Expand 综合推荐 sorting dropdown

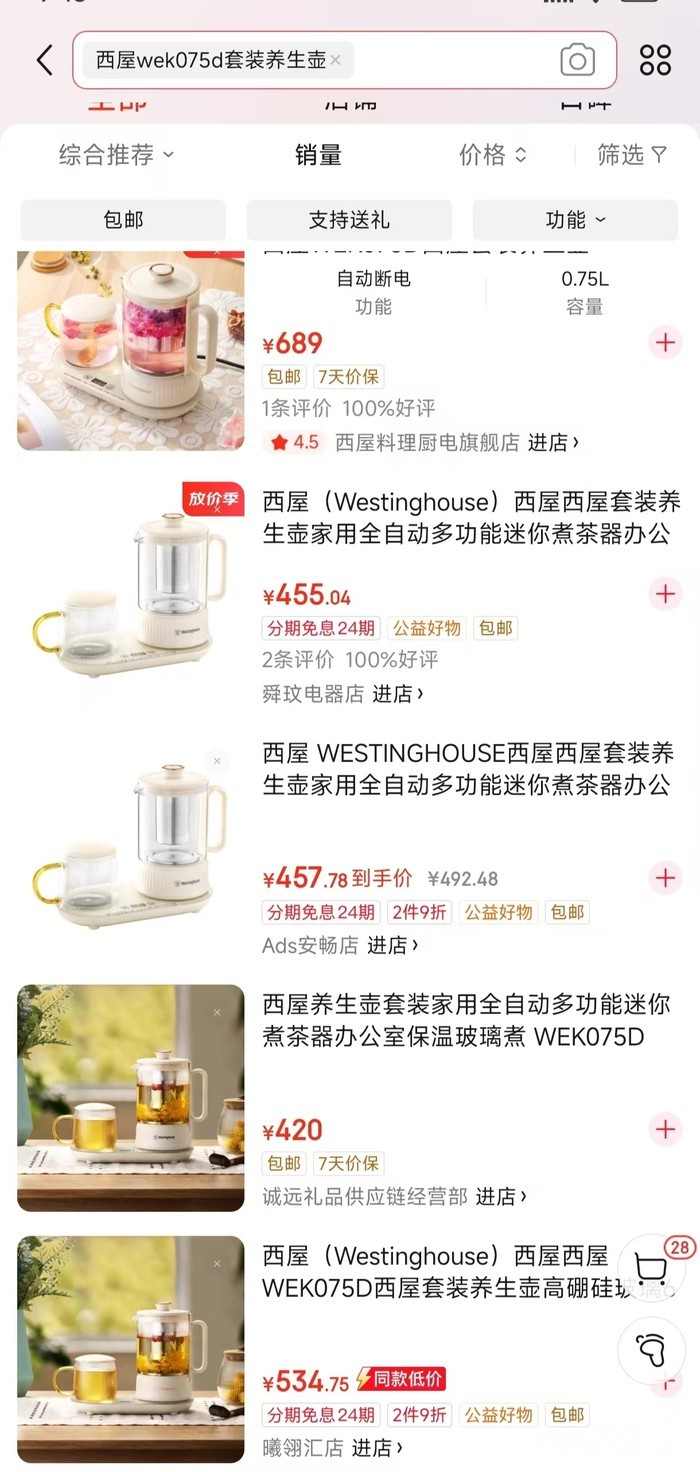pyautogui.click(x=116, y=155)
